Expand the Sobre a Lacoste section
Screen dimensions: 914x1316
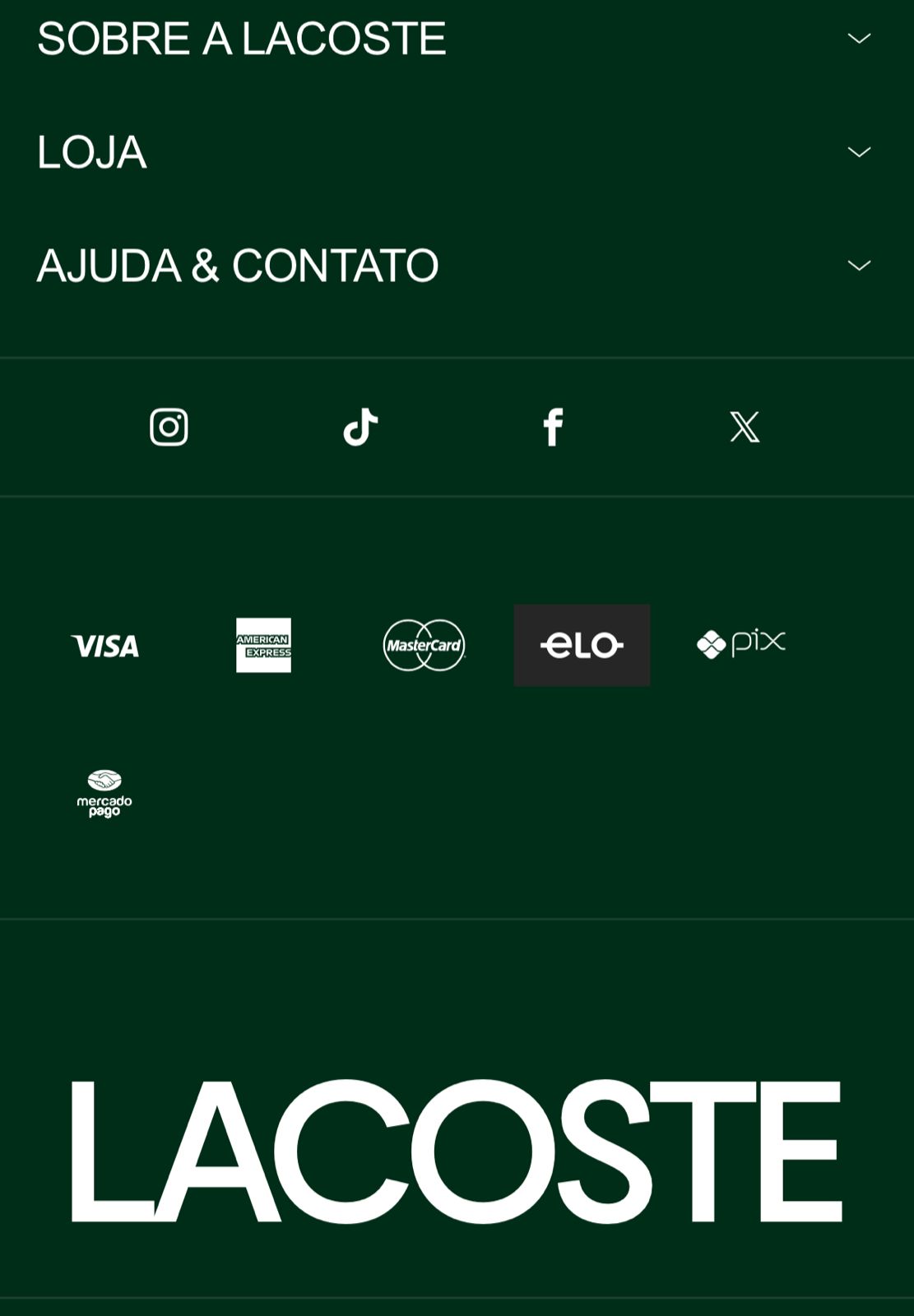tap(859, 39)
